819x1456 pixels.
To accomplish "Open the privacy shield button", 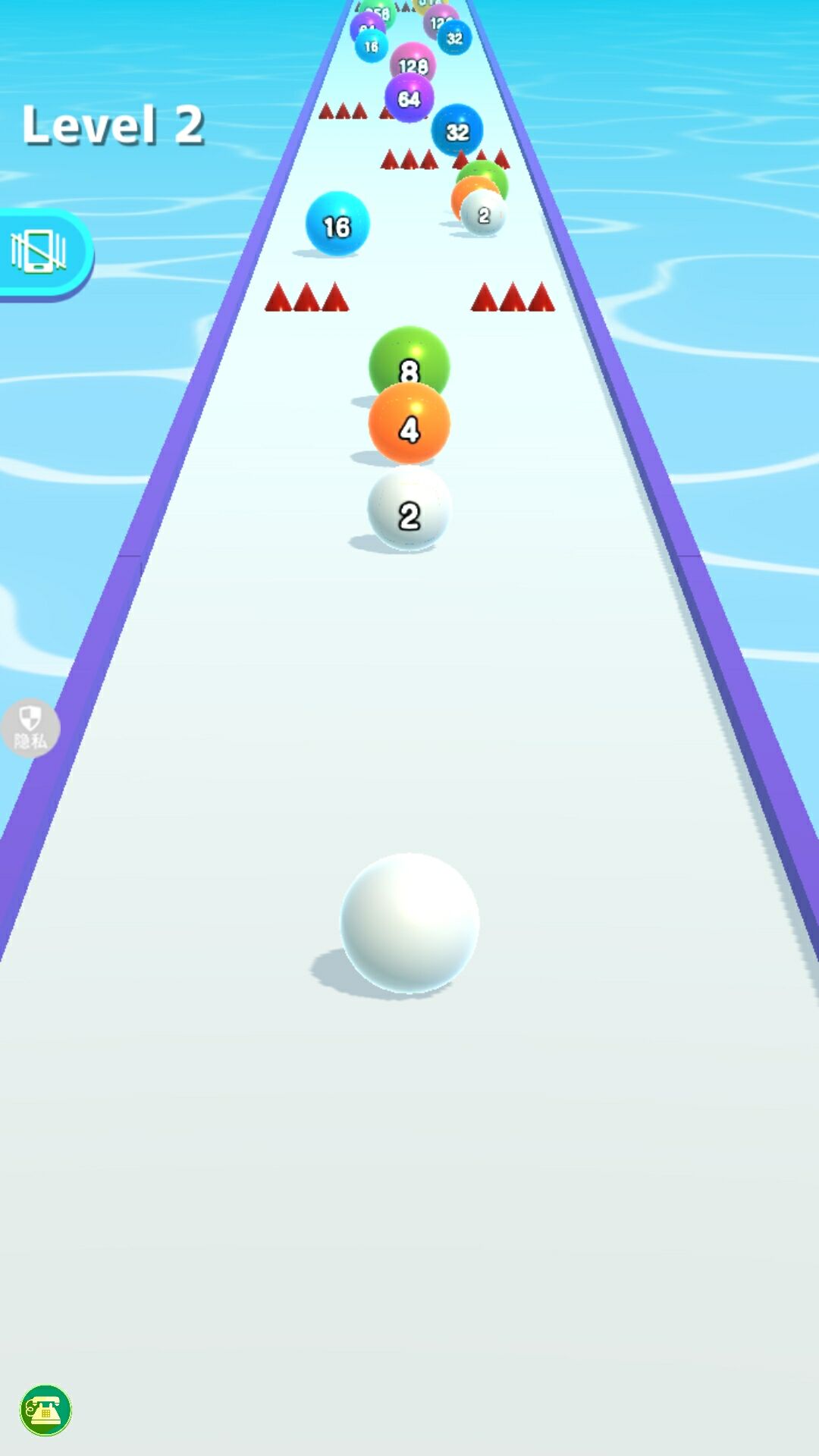I will click(30, 728).
